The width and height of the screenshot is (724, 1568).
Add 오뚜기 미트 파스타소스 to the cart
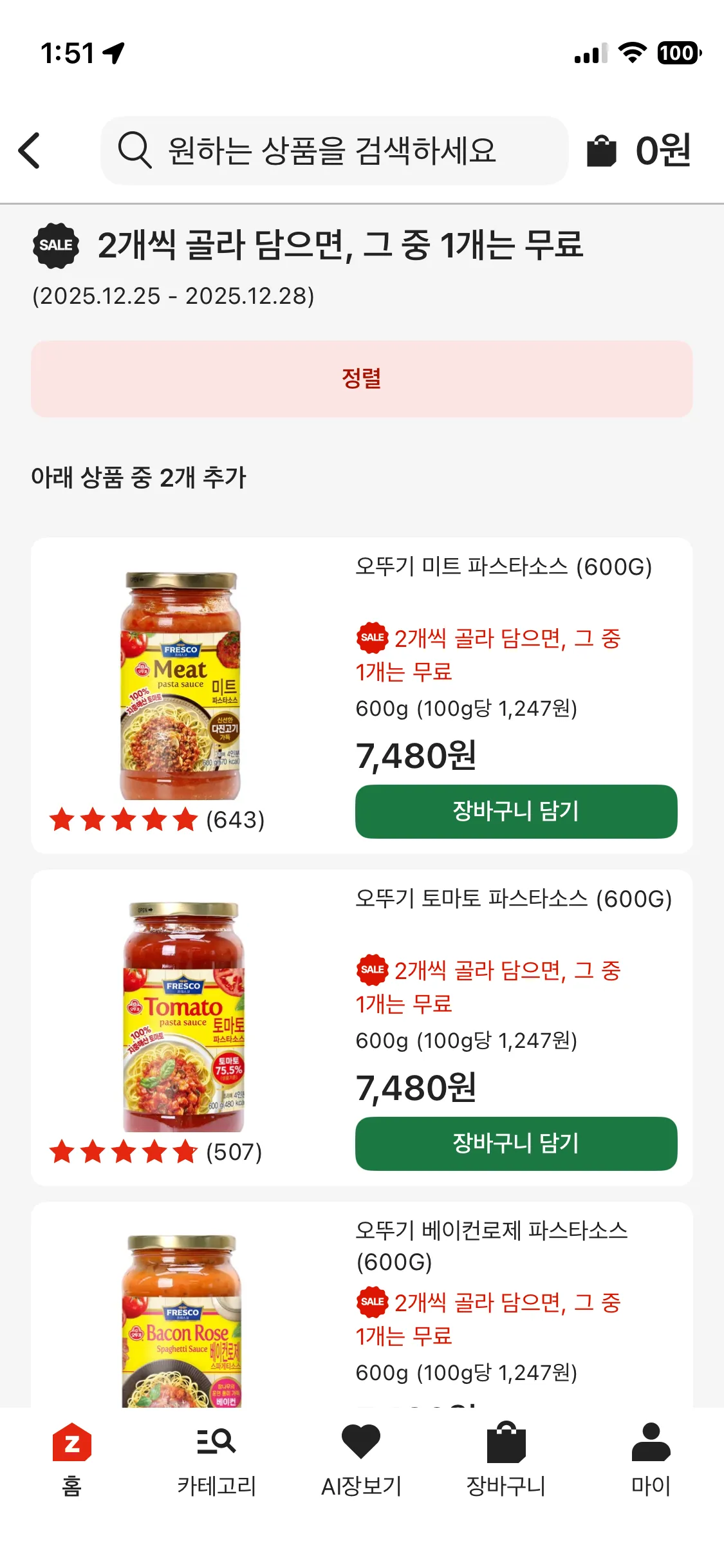pyautogui.click(x=515, y=811)
